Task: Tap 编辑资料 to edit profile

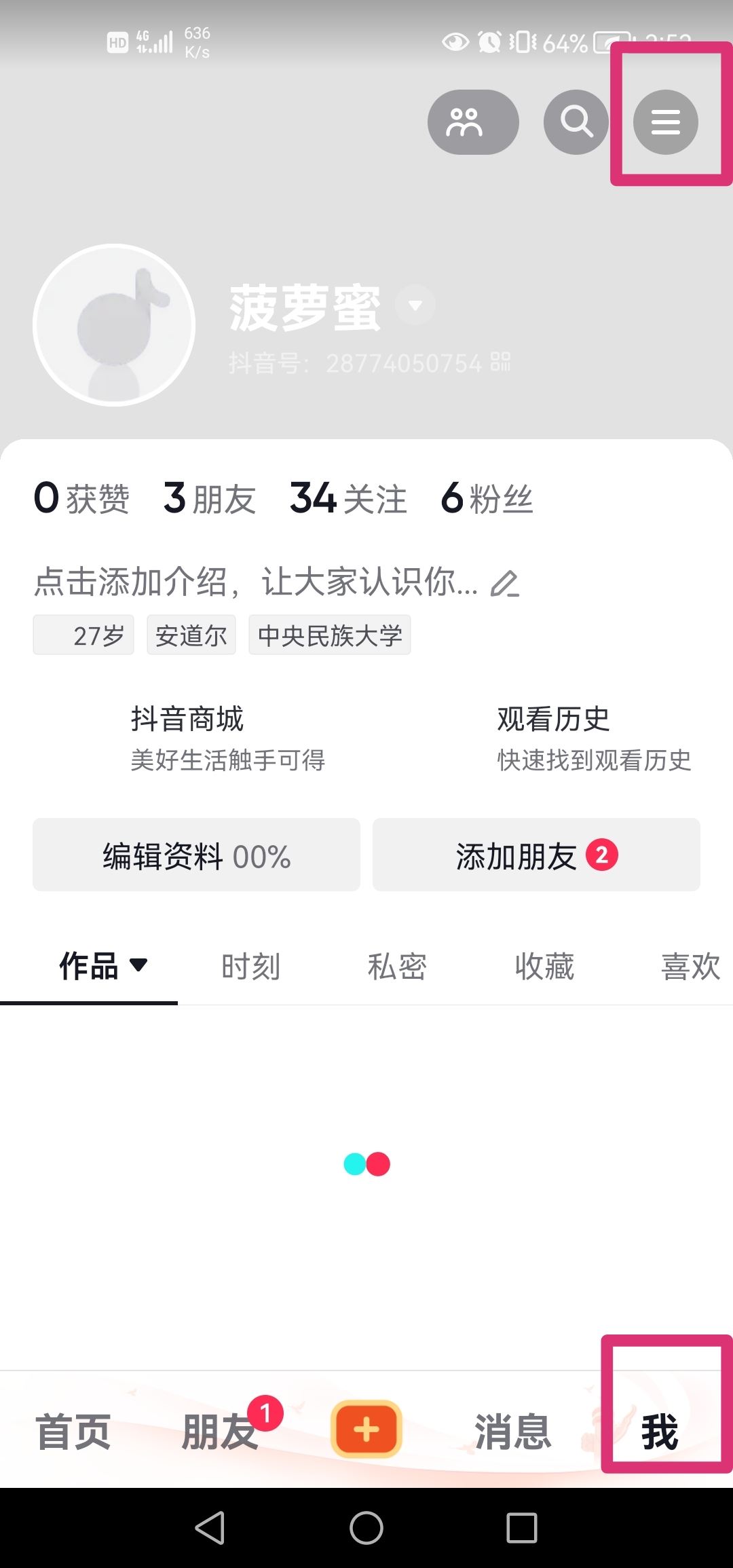Action: [195, 855]
